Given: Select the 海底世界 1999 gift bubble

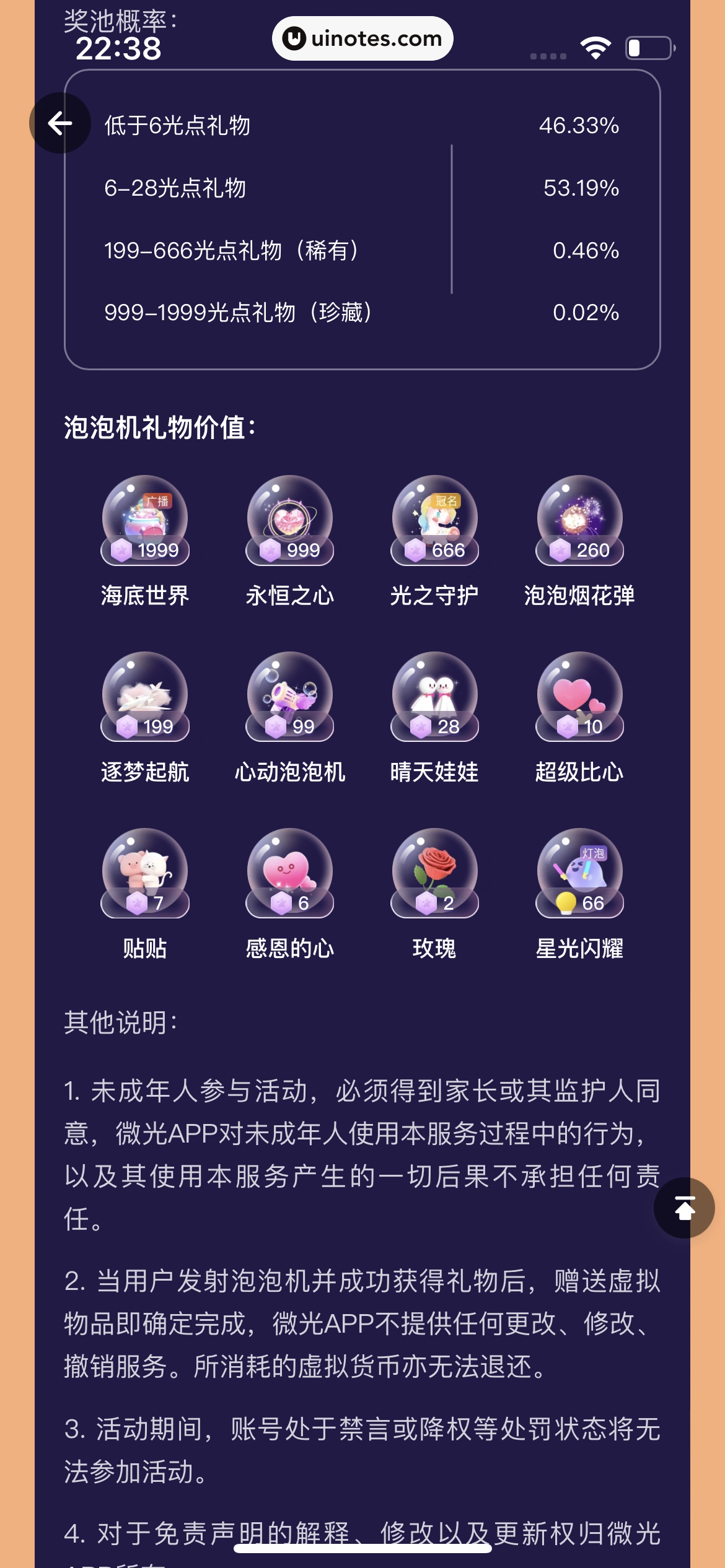Looking at the screenshot, I should (x=145, y=523).
